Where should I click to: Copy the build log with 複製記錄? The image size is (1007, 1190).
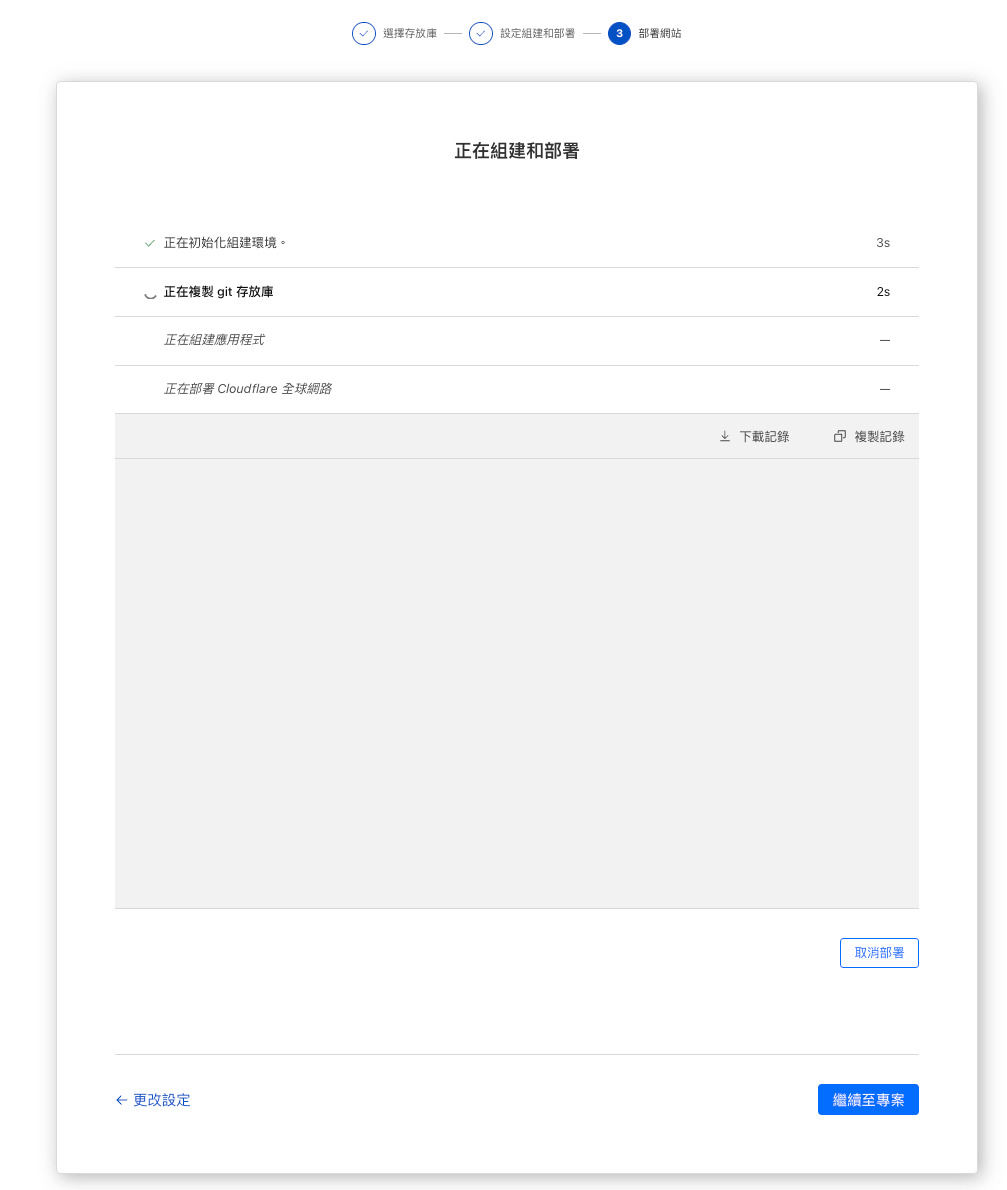click(x=869, y=437)
